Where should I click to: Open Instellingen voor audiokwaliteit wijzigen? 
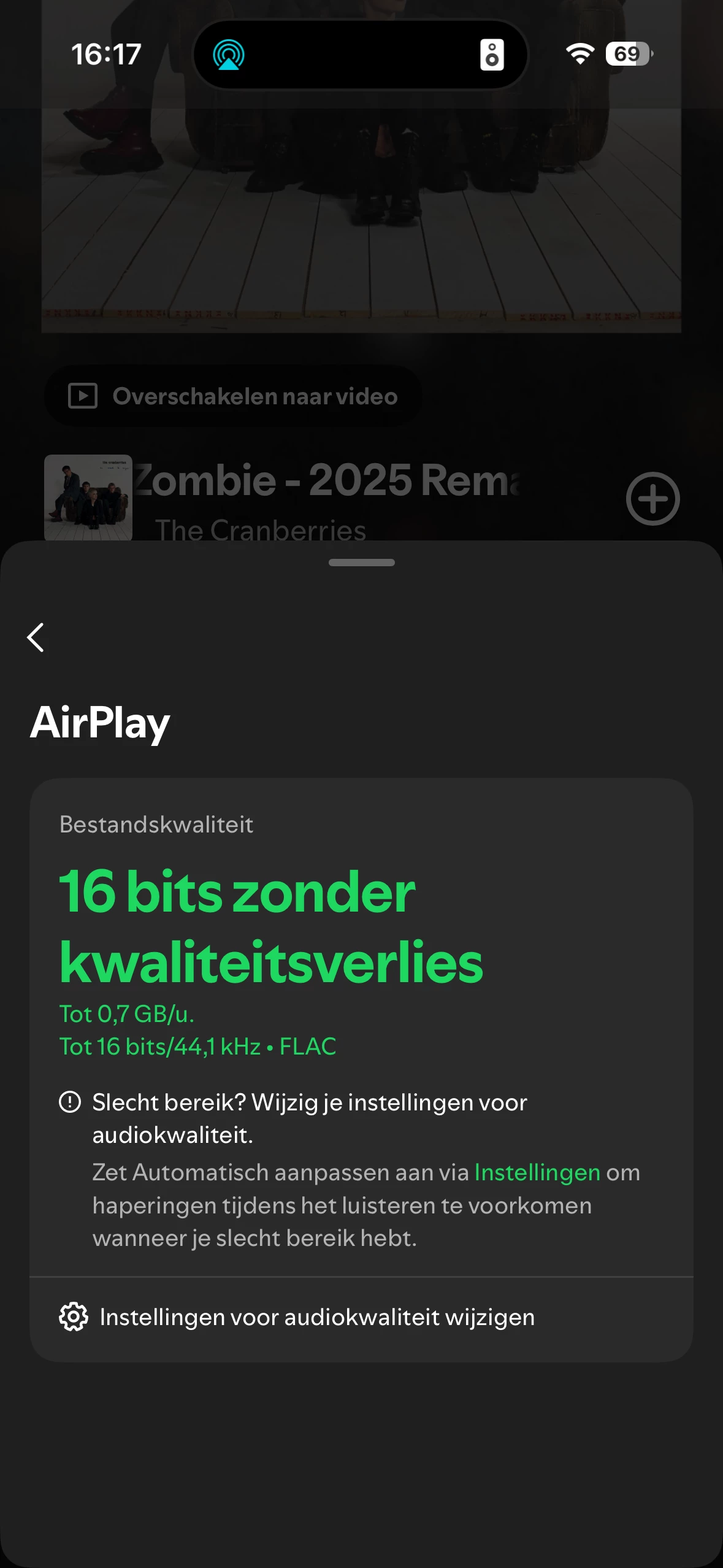(x=317, y=1317)
